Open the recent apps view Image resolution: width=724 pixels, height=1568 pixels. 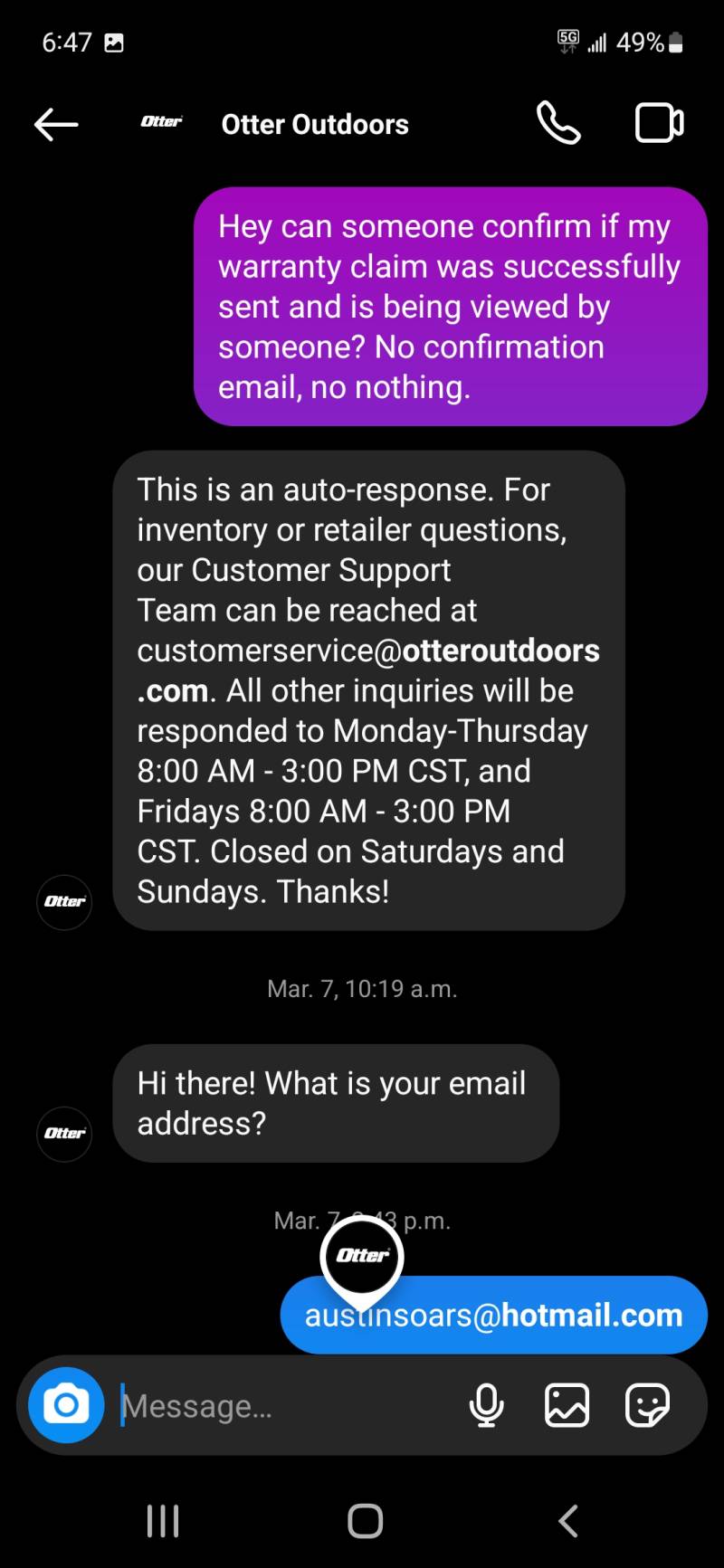pyautogui.click(x=163, y=1521)
